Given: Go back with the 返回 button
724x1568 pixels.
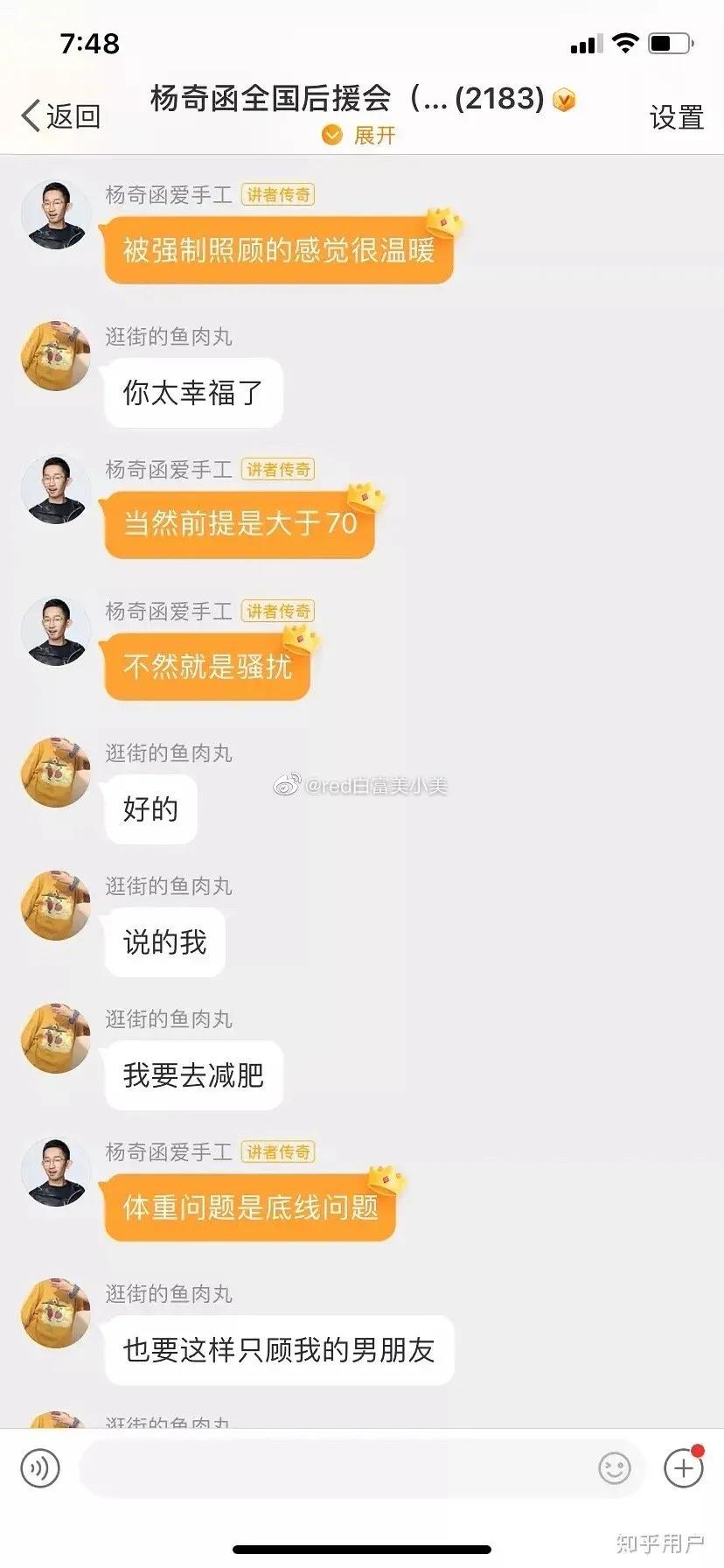Looking at the screenshot, I should click(61, 115).
